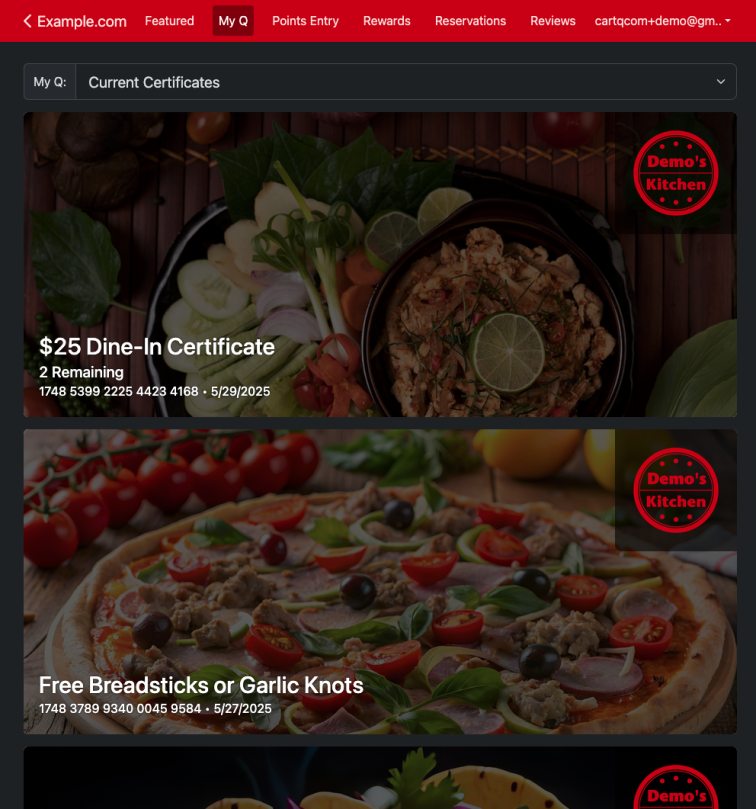Viewport: 756px width, 809px height.
Task: Open the Reviews page
Action: coord(553,21)
